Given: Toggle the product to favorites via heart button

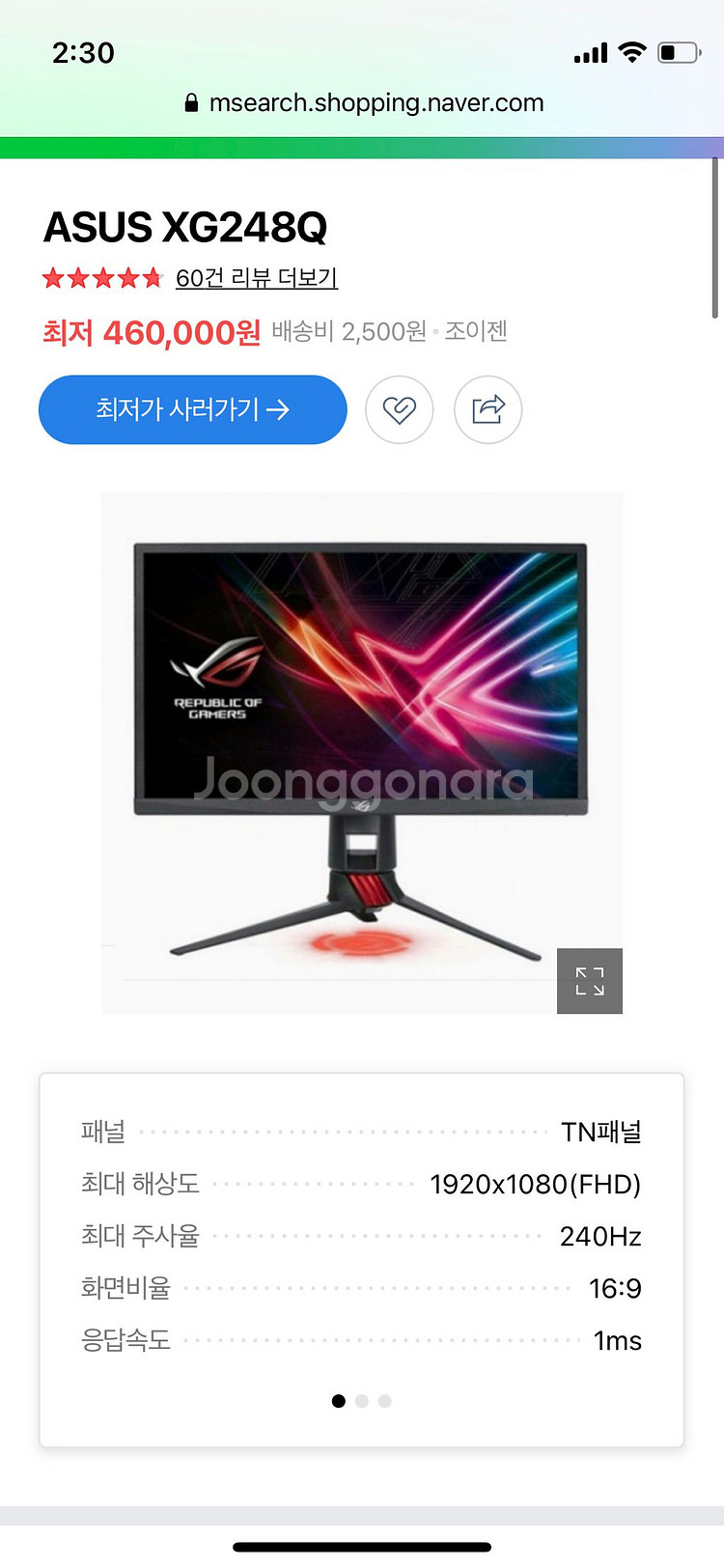Looking at the screenshot, I should tap(400, 409).
